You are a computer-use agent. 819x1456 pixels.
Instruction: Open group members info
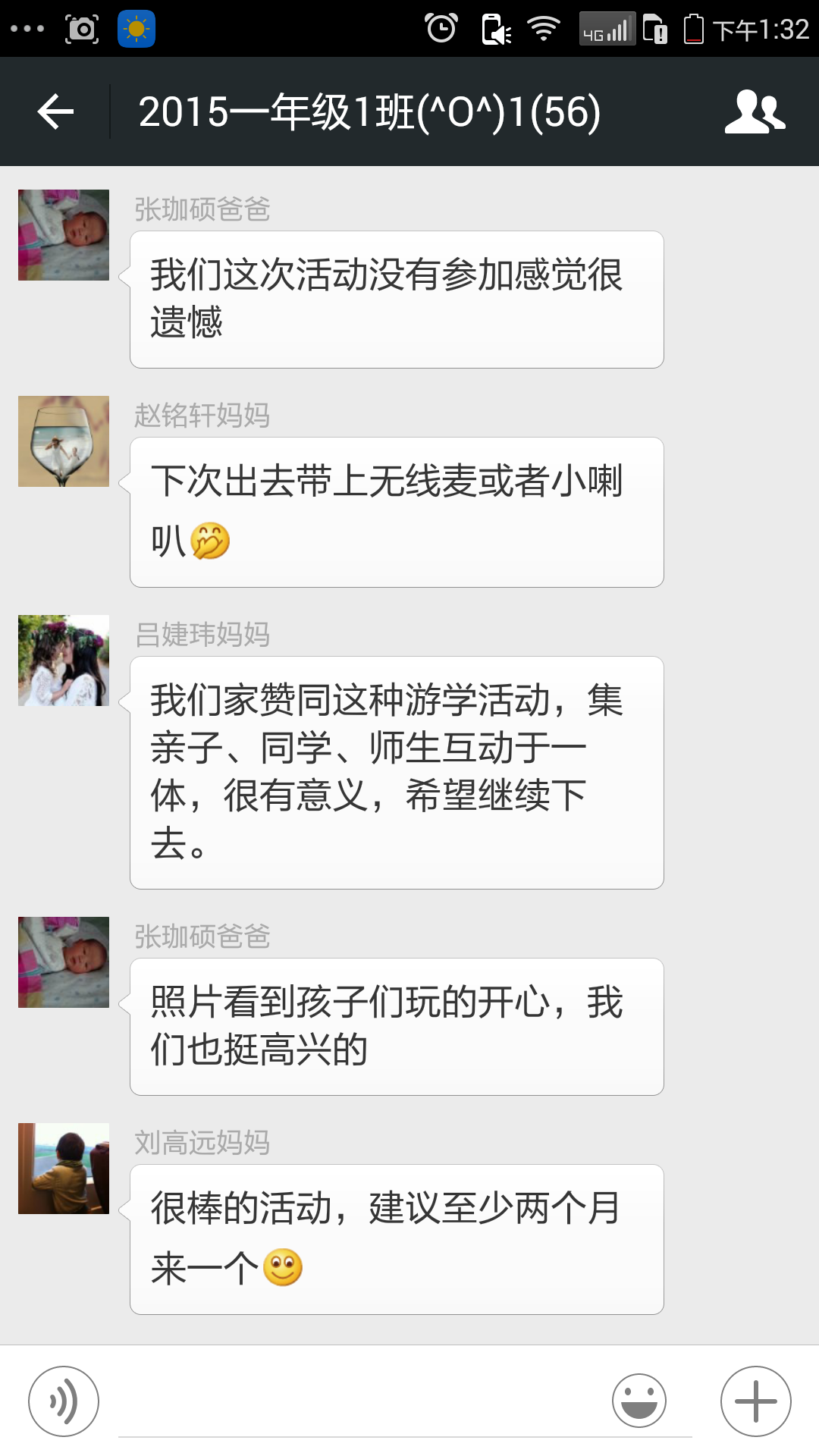click(x=755, y=112)
